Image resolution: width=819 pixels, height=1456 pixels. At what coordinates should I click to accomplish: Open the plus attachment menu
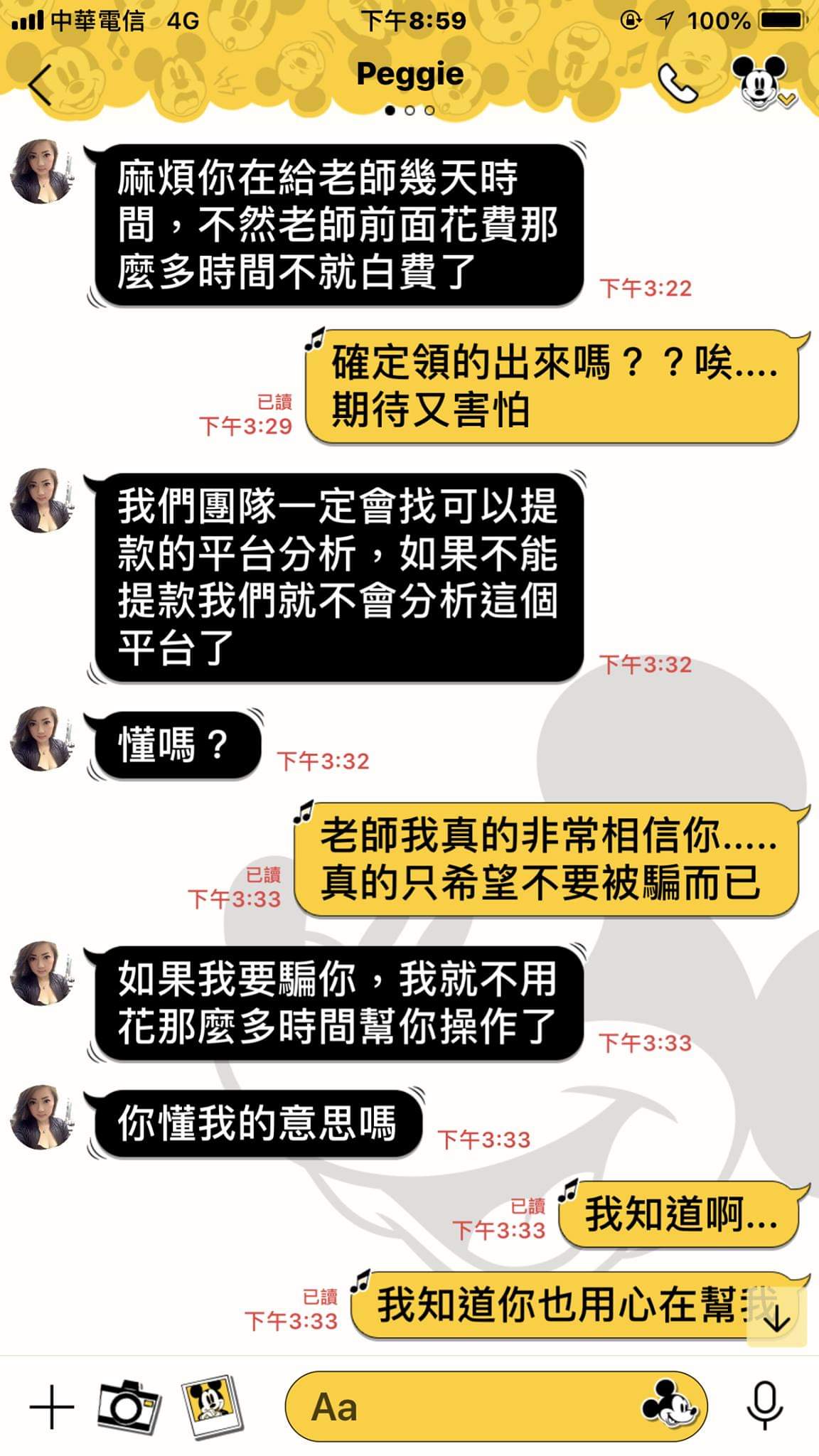[51, 1406]
